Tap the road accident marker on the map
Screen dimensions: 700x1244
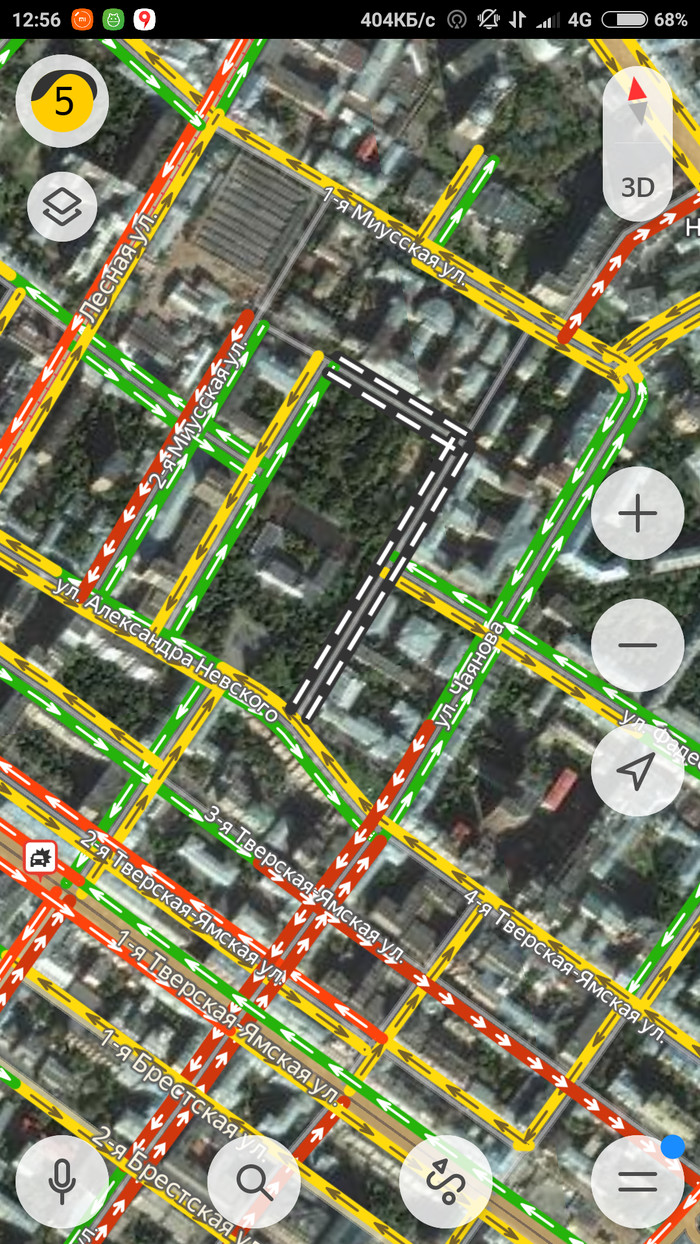pyautogui.click(x=41, y=856)
